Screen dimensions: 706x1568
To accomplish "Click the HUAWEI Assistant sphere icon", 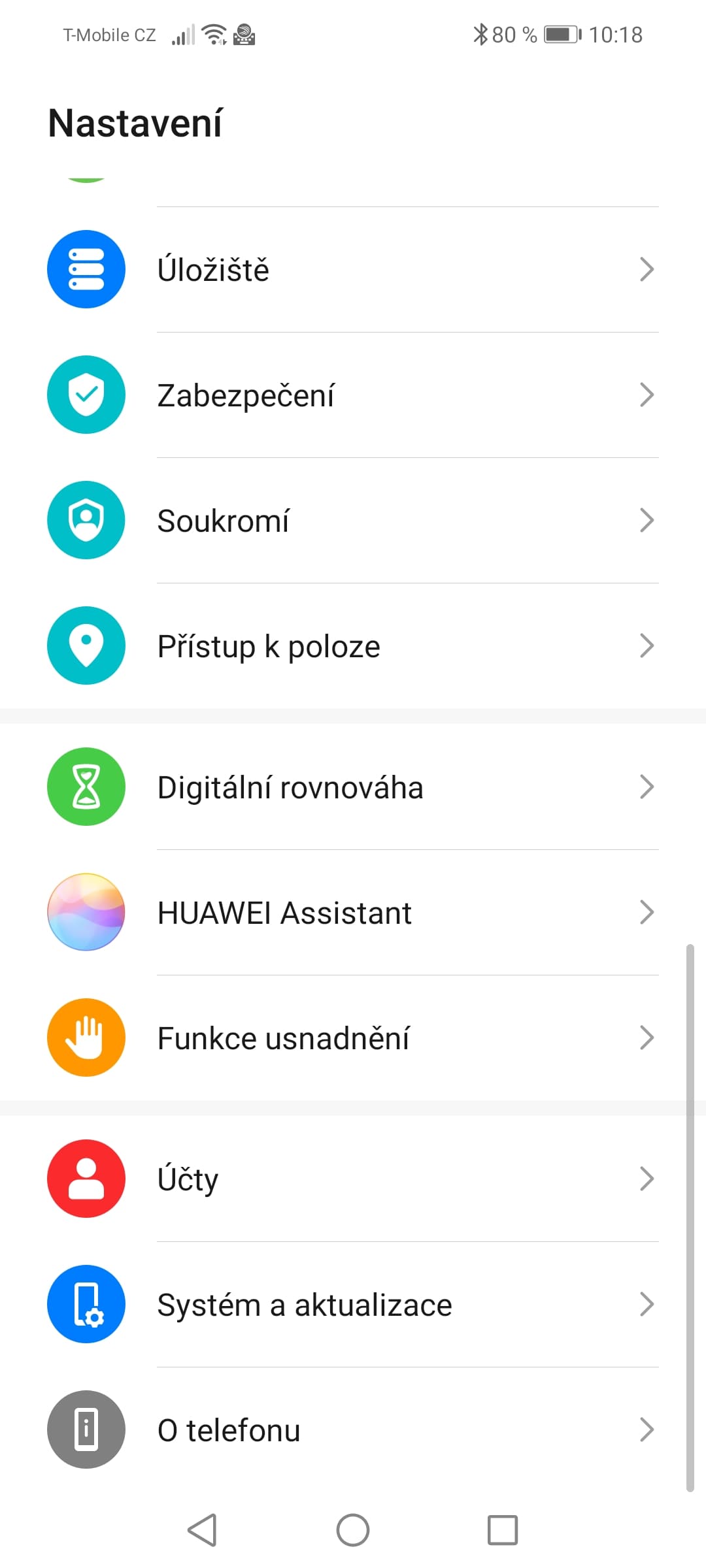I will pos(86,912).
